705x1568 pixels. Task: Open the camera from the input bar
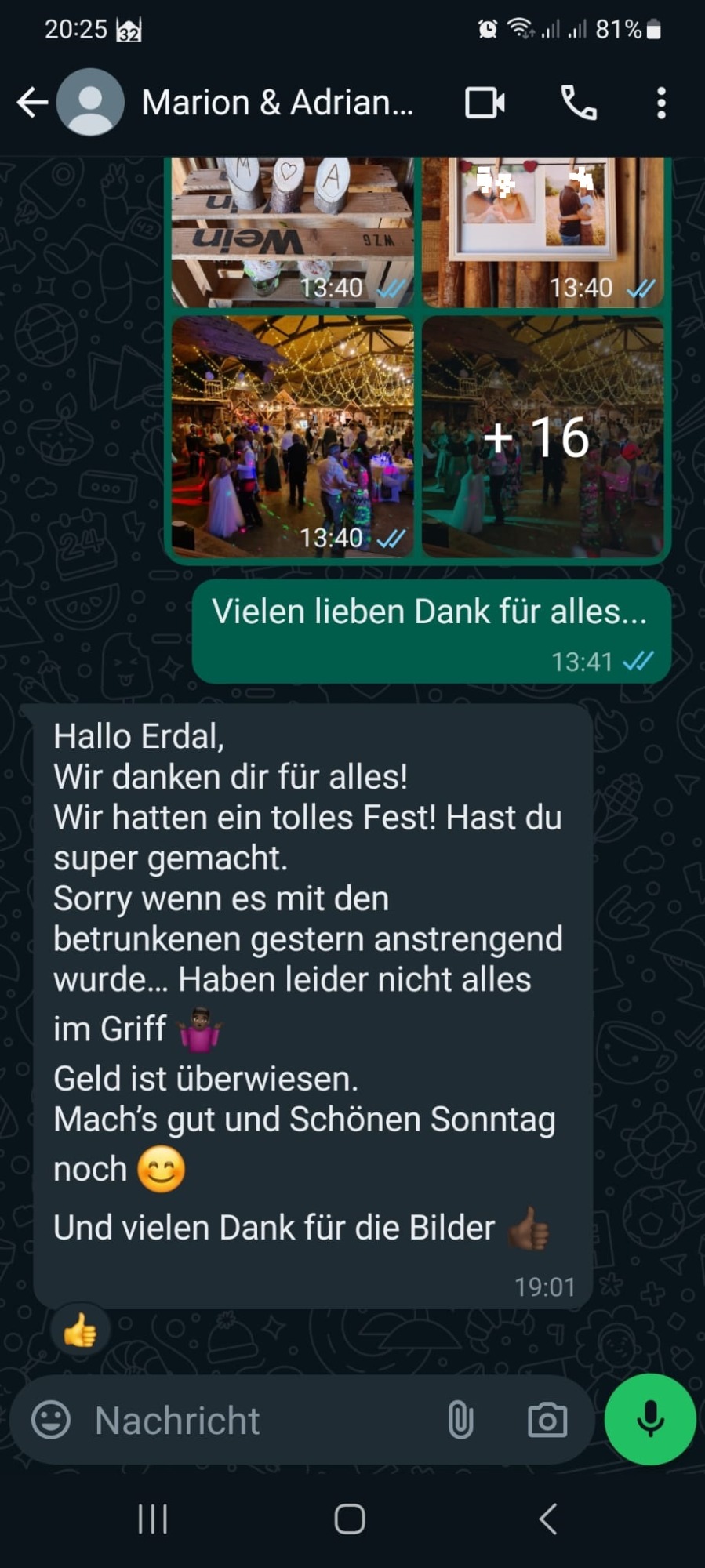coord(547,1420)
